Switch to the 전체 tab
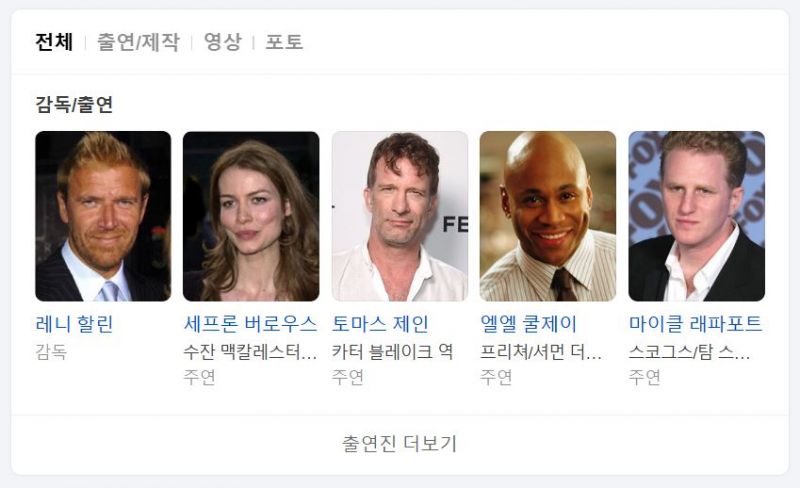 tap(54, 42)
